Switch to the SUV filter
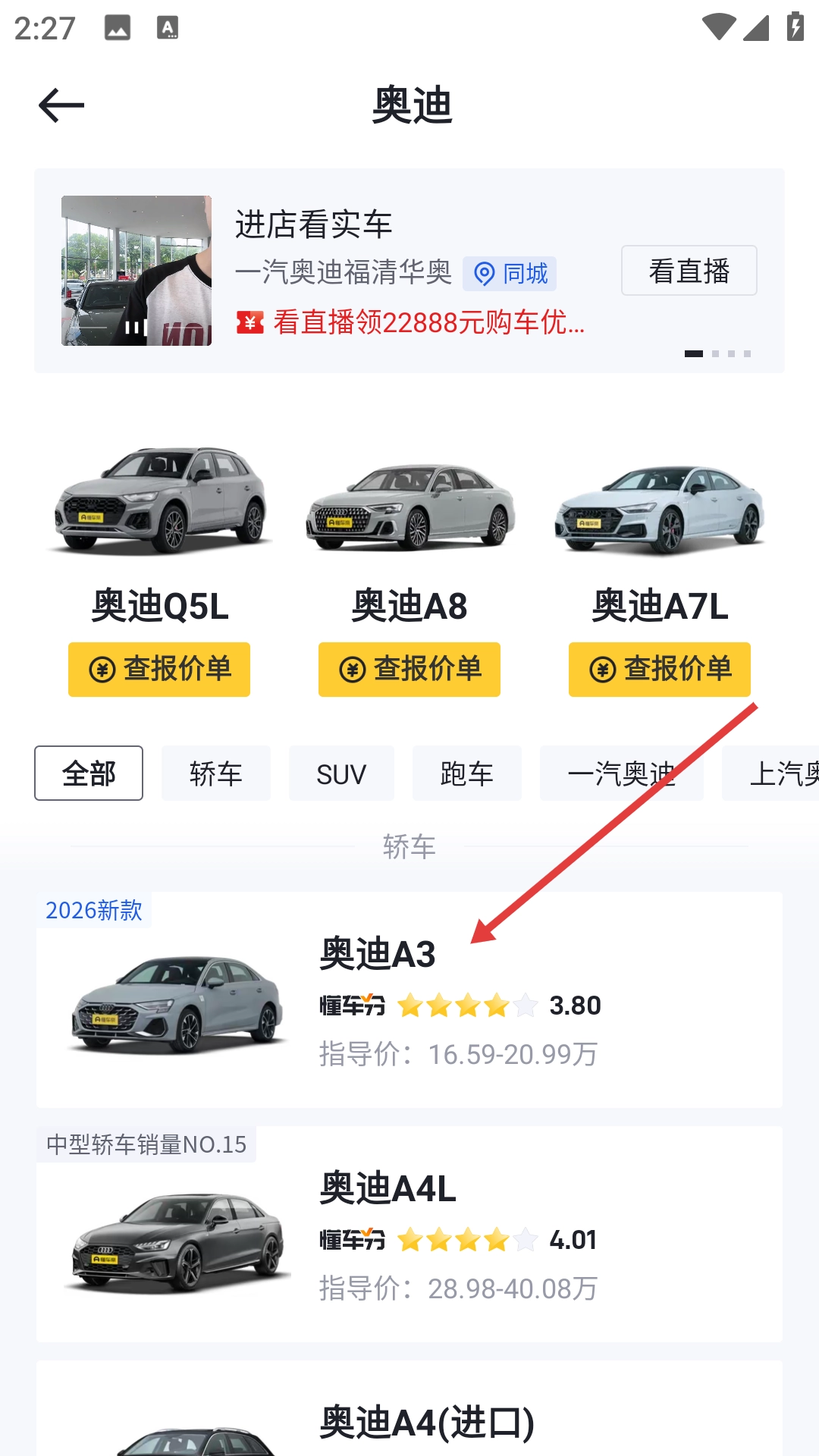Viewport: 819px width, 1456px height. coord(341,773)
